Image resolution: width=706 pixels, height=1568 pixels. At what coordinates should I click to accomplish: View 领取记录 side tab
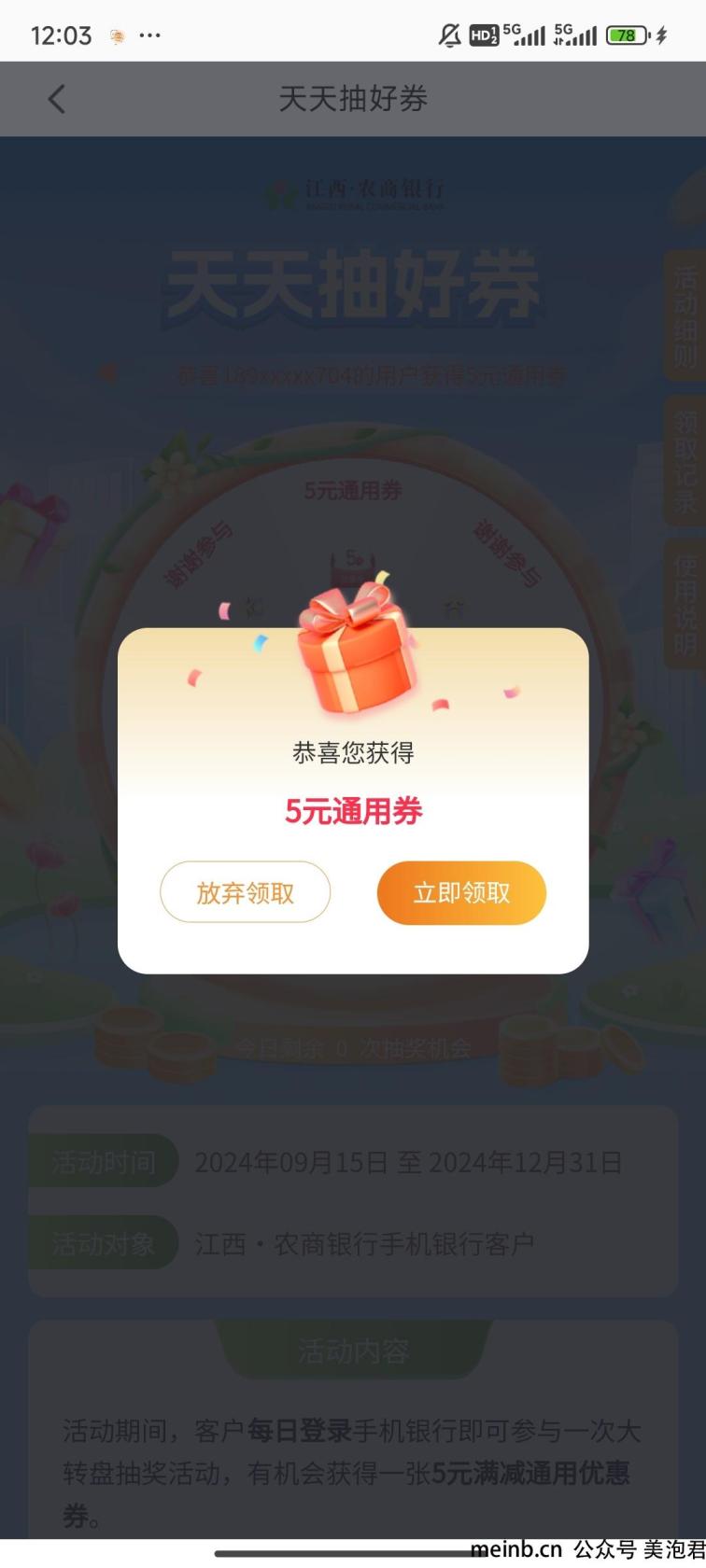[x=685, y=459]
